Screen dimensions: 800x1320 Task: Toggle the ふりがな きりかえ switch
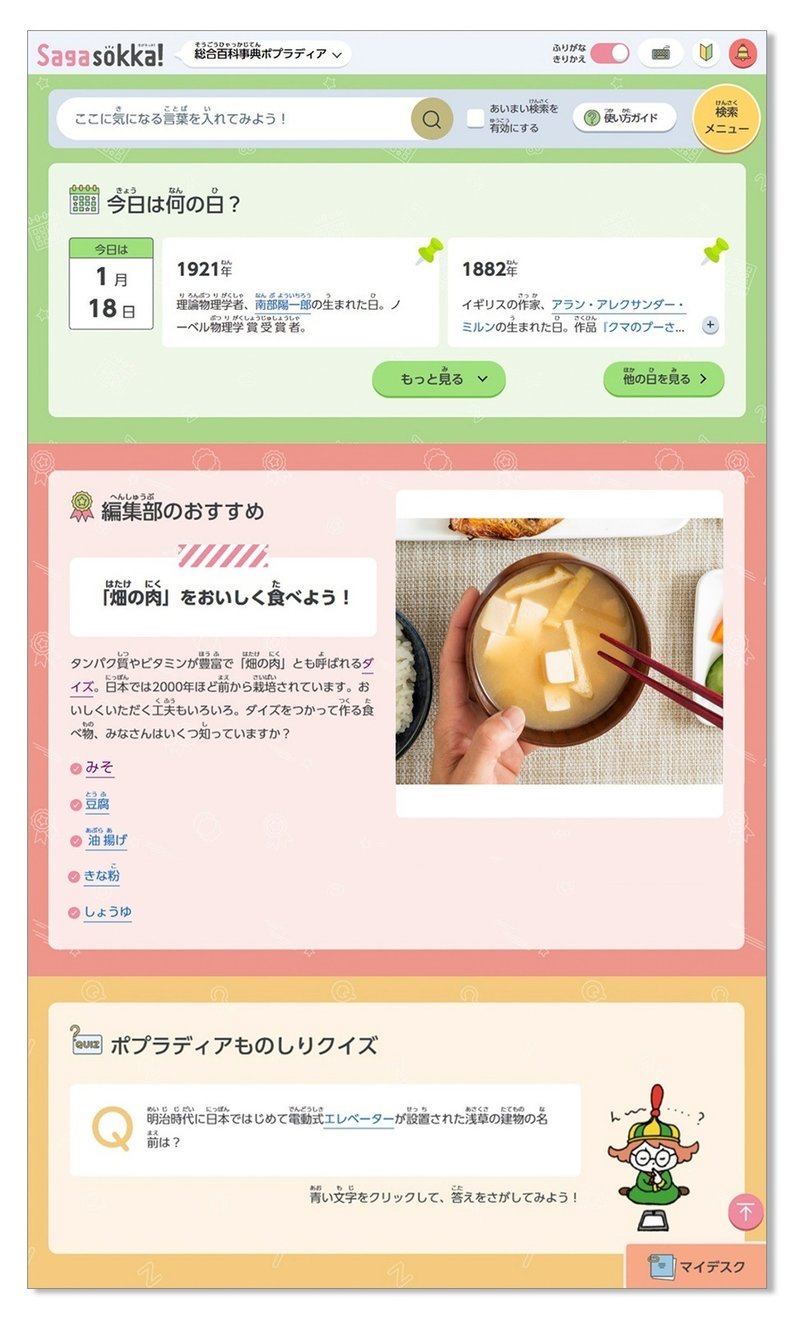(x=610, y=53)
